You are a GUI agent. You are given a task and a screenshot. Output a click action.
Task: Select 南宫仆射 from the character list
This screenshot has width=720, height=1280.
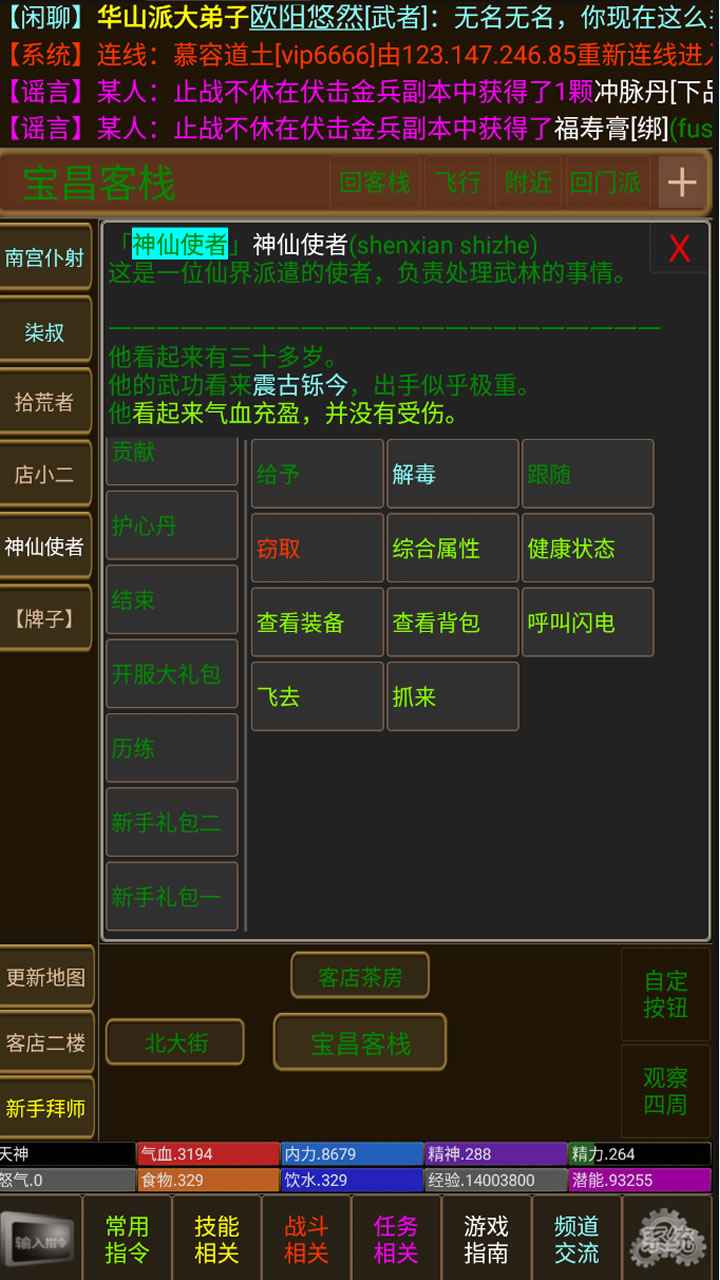(45, 258)
